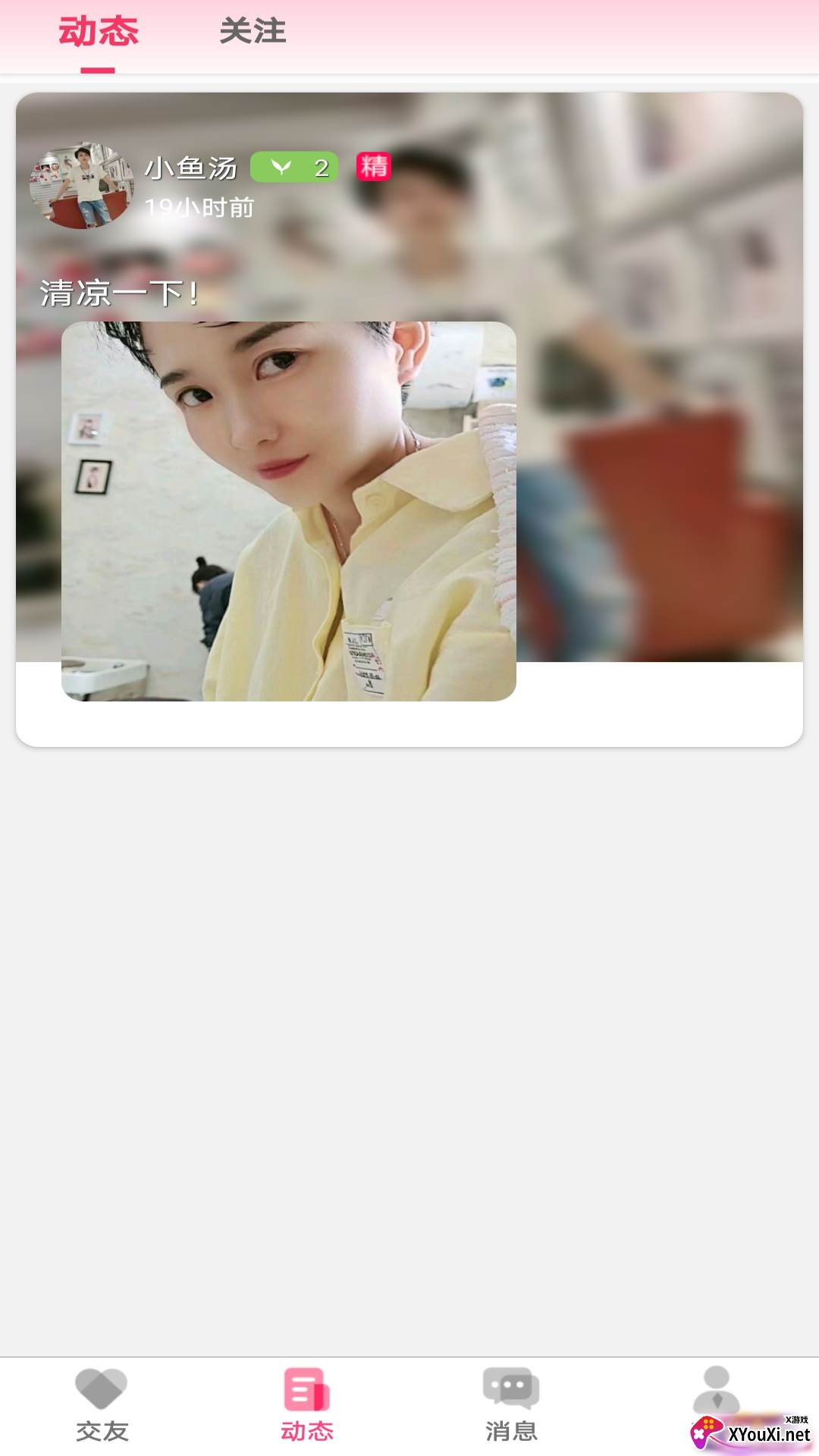Select the 动态 tab at top left
The image size is (819, 1456).
tap(99, 32)
